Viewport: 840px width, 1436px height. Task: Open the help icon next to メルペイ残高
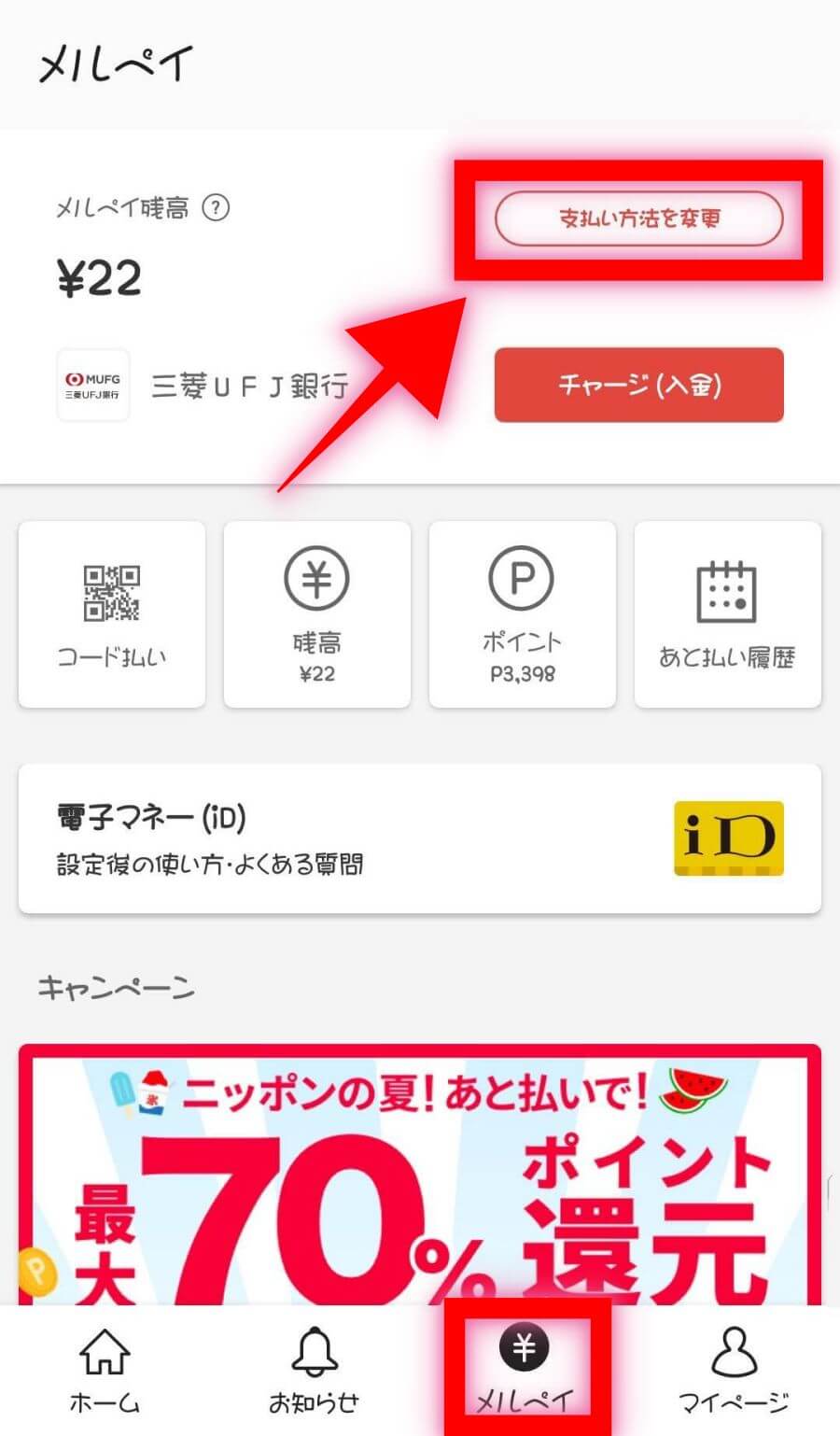(x=216, y=207)
